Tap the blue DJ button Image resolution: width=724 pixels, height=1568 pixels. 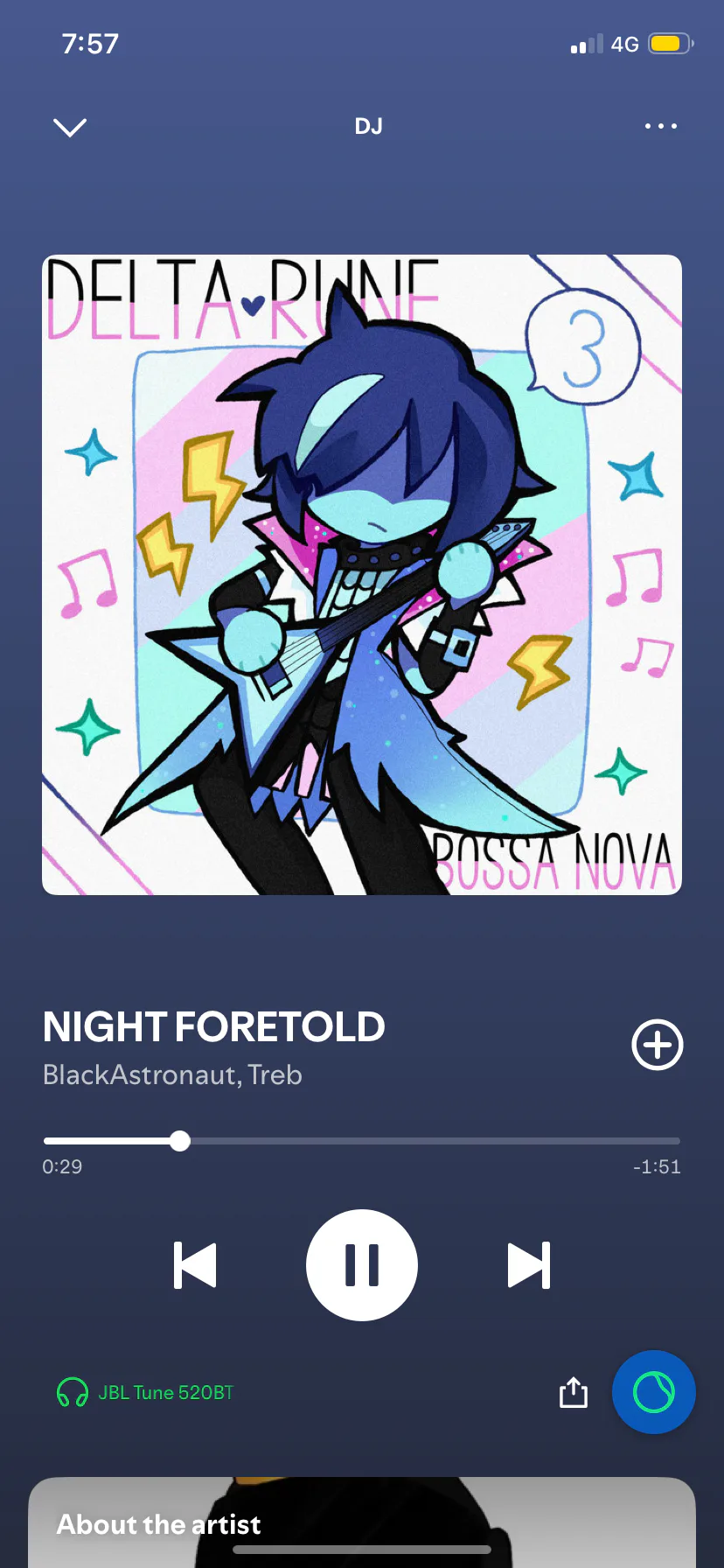(653, 1392)
